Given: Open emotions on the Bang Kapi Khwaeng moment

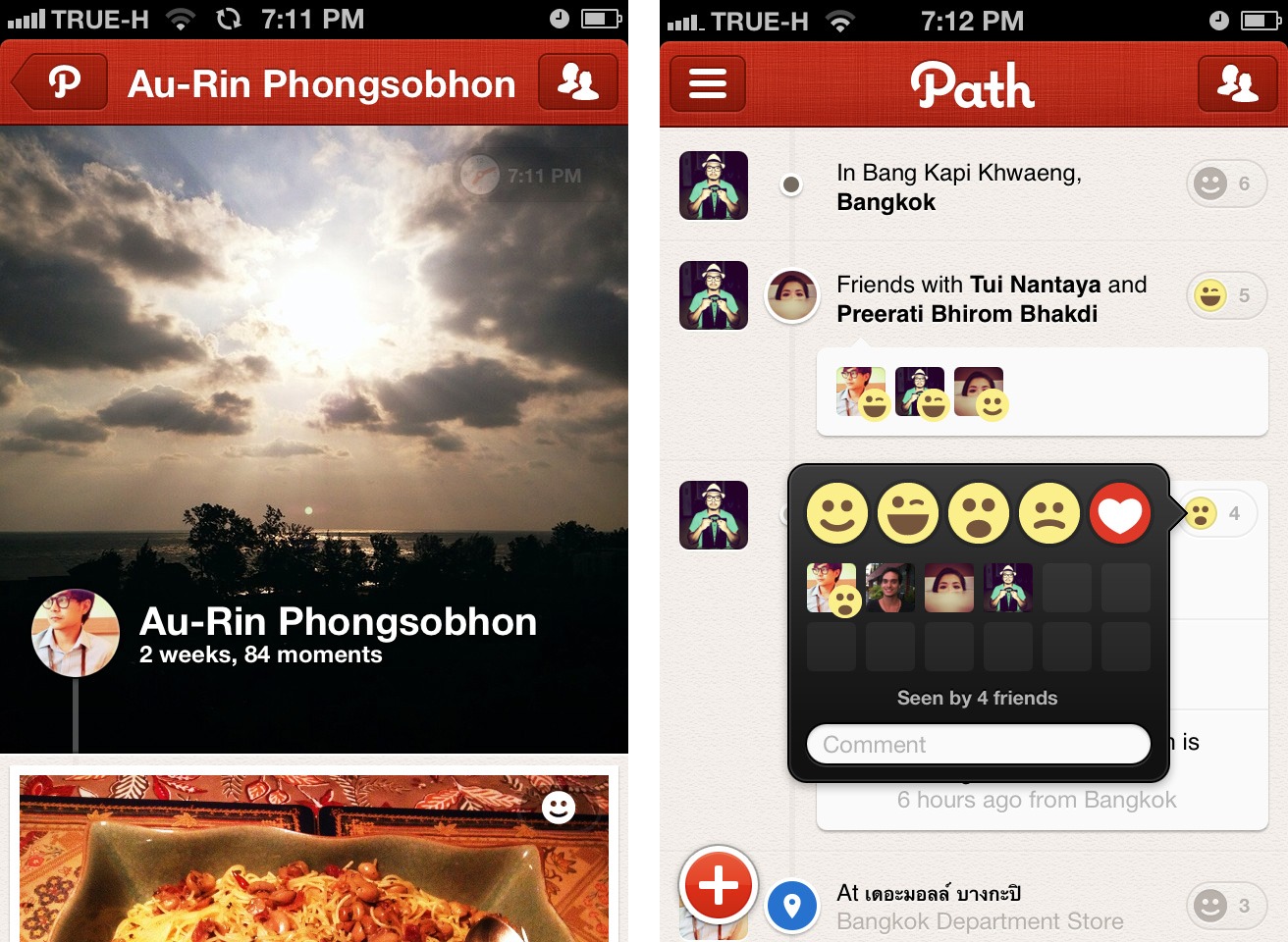Looking at the screenshot, I should [1223, 183].
